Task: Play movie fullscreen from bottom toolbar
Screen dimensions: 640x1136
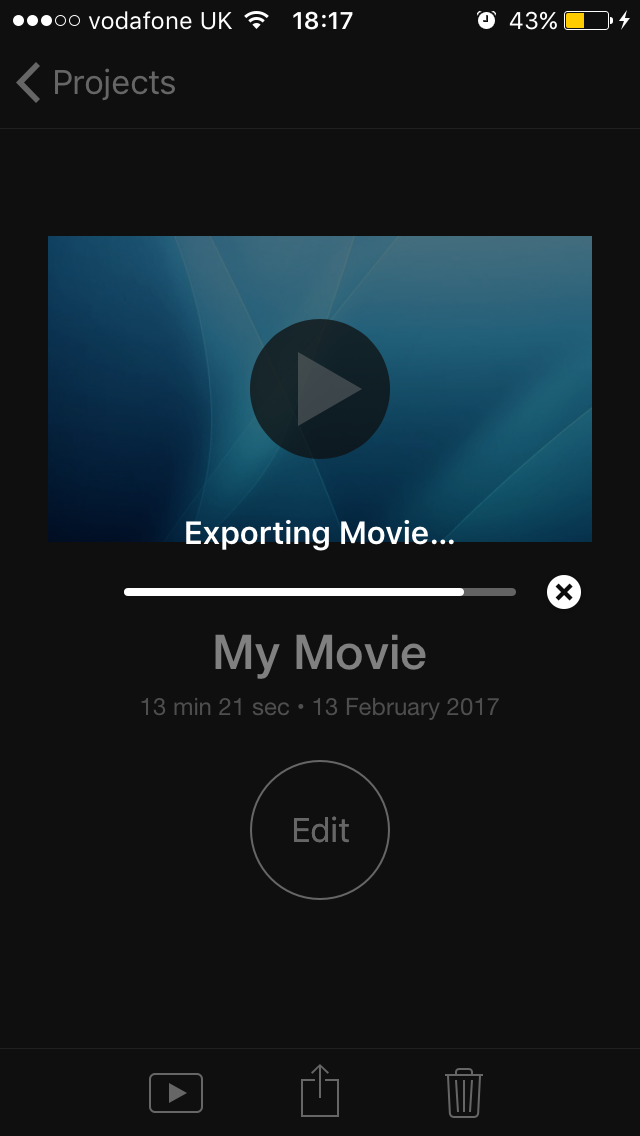Action: click(x=176, y=1092)
